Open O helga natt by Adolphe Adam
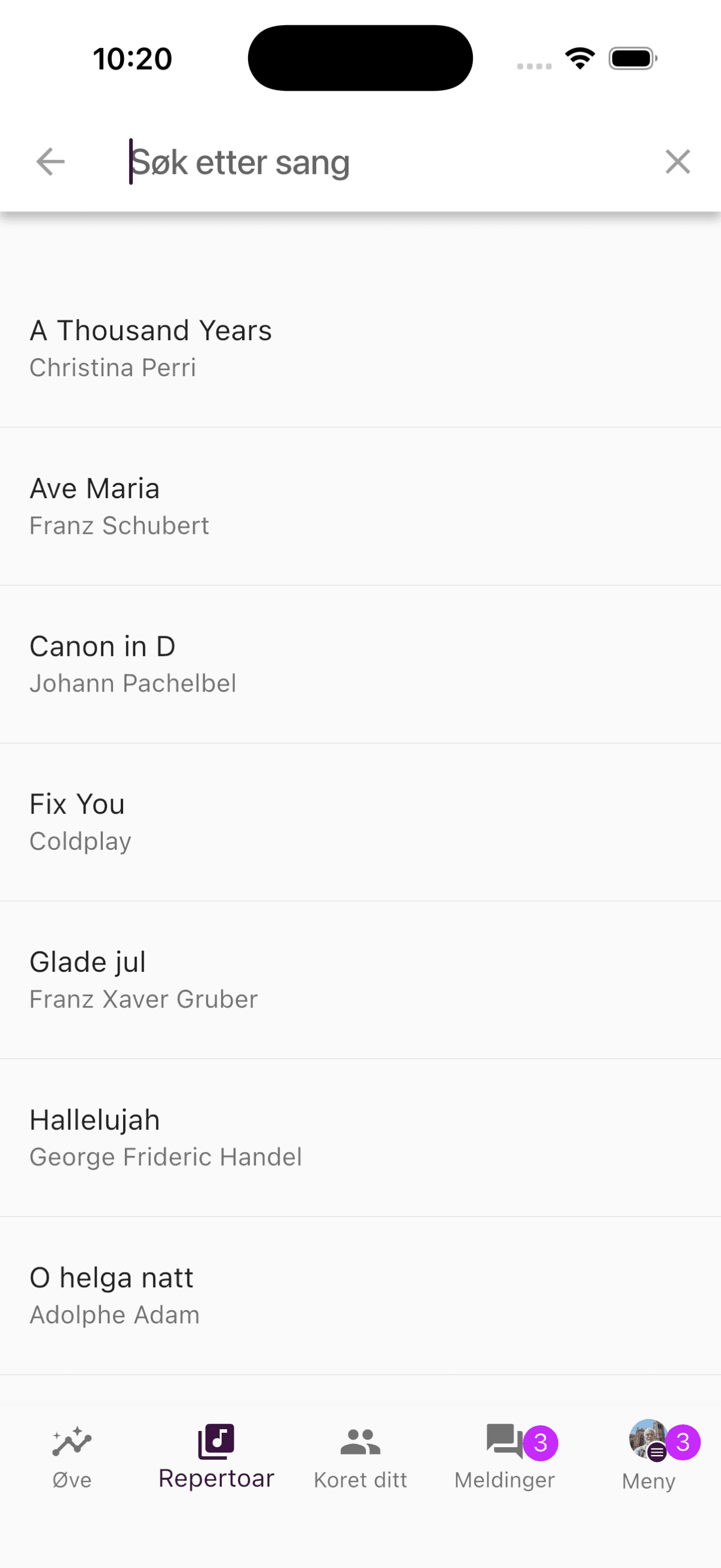 point(360,1295)
